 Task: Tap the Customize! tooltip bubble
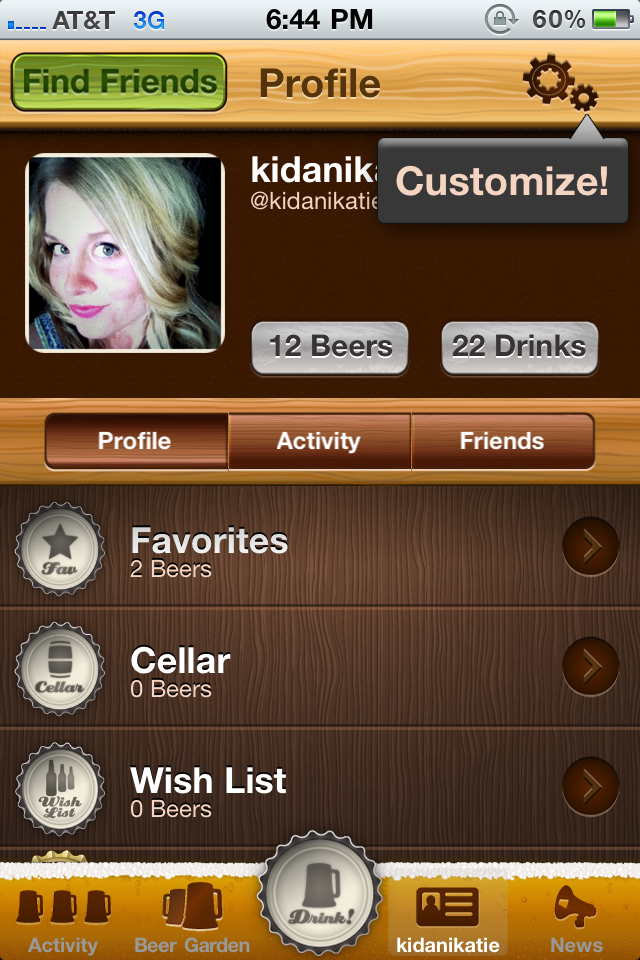(x=502, y=182)
